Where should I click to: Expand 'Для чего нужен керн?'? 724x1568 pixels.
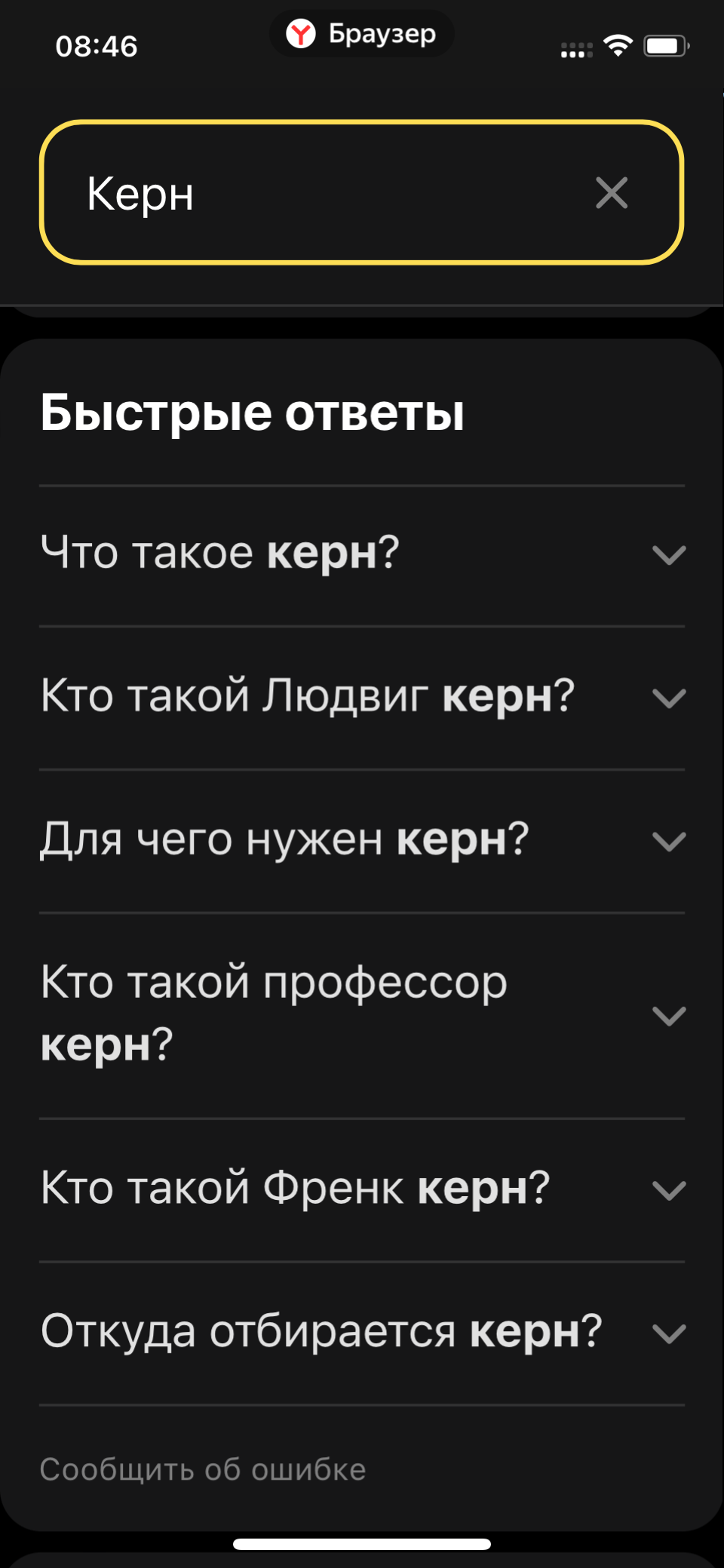[362, 841]
